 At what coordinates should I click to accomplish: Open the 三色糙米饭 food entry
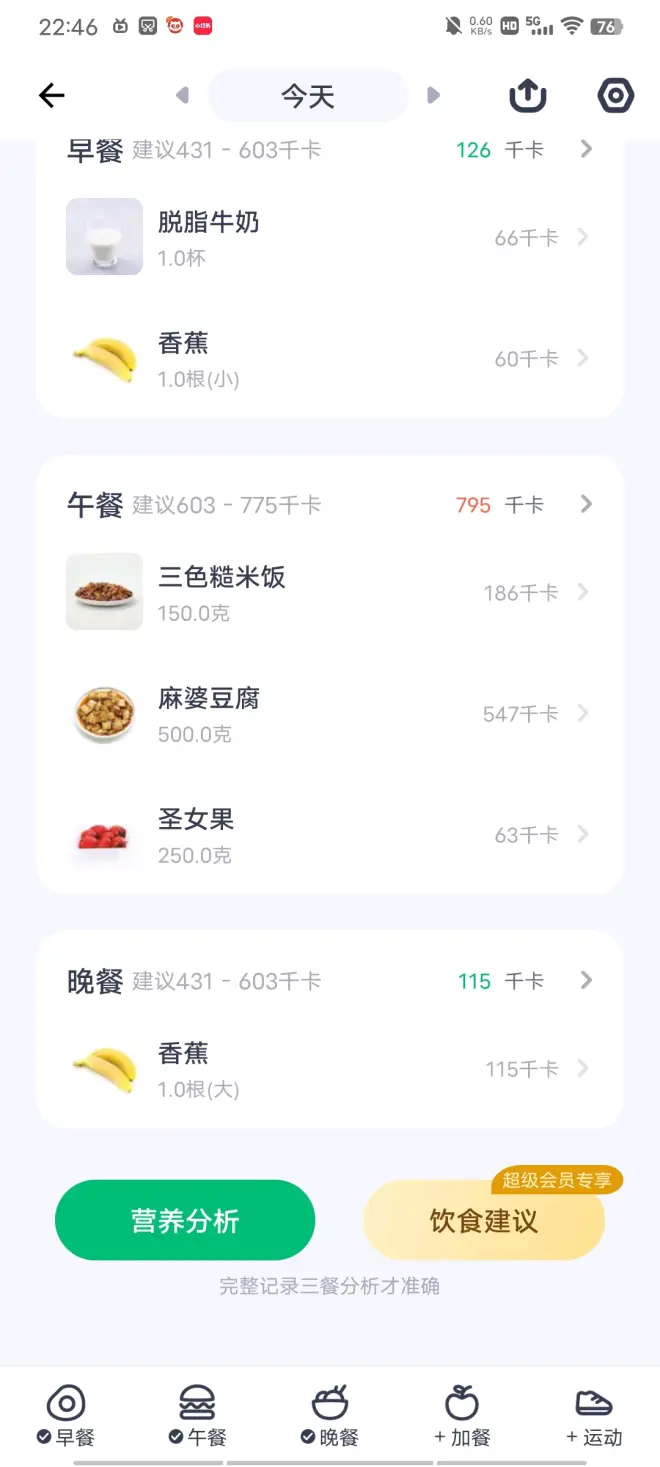coord(328,592)
